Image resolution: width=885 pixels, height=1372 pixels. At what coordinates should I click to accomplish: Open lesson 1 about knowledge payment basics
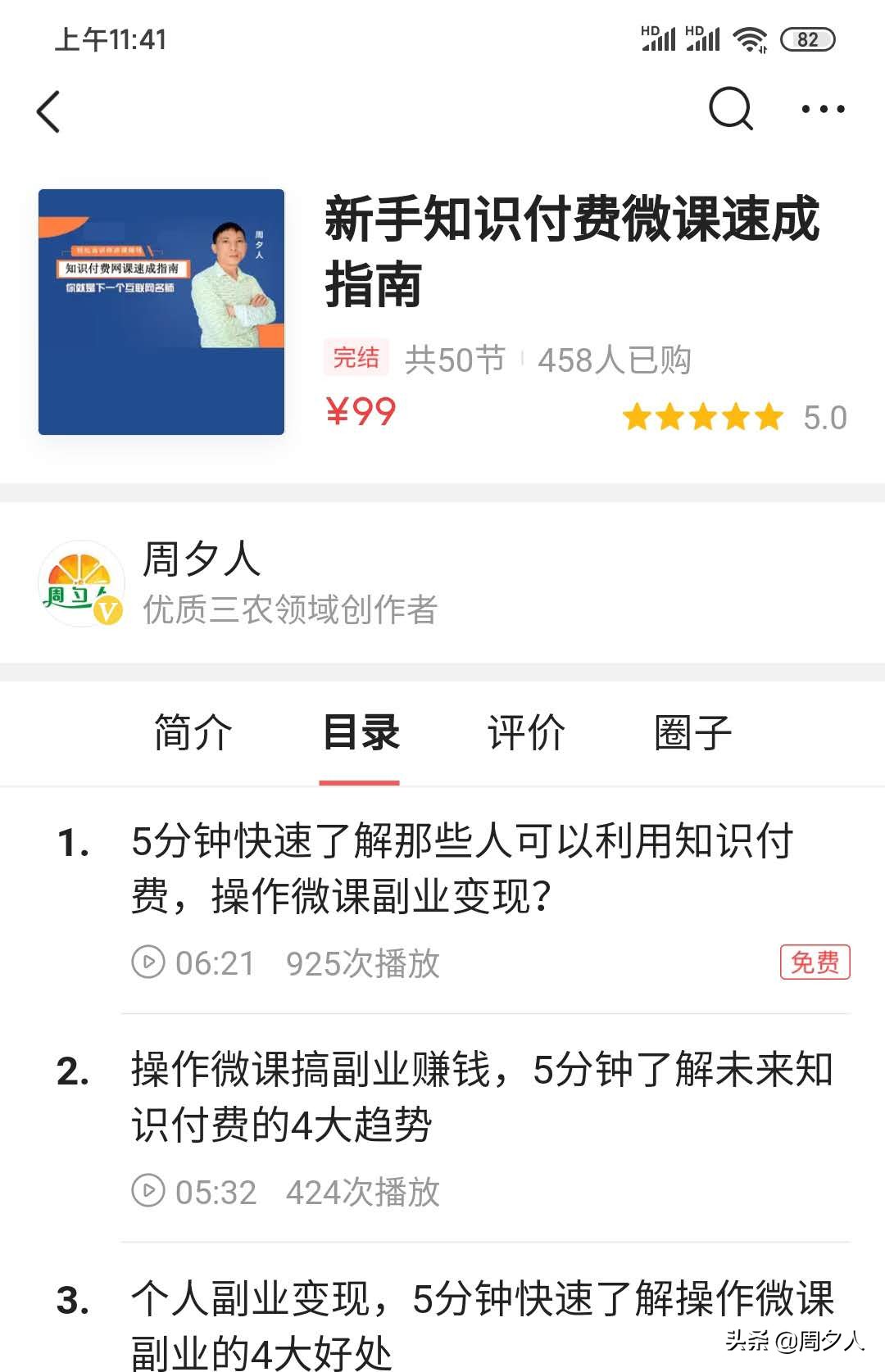(459, 868)
